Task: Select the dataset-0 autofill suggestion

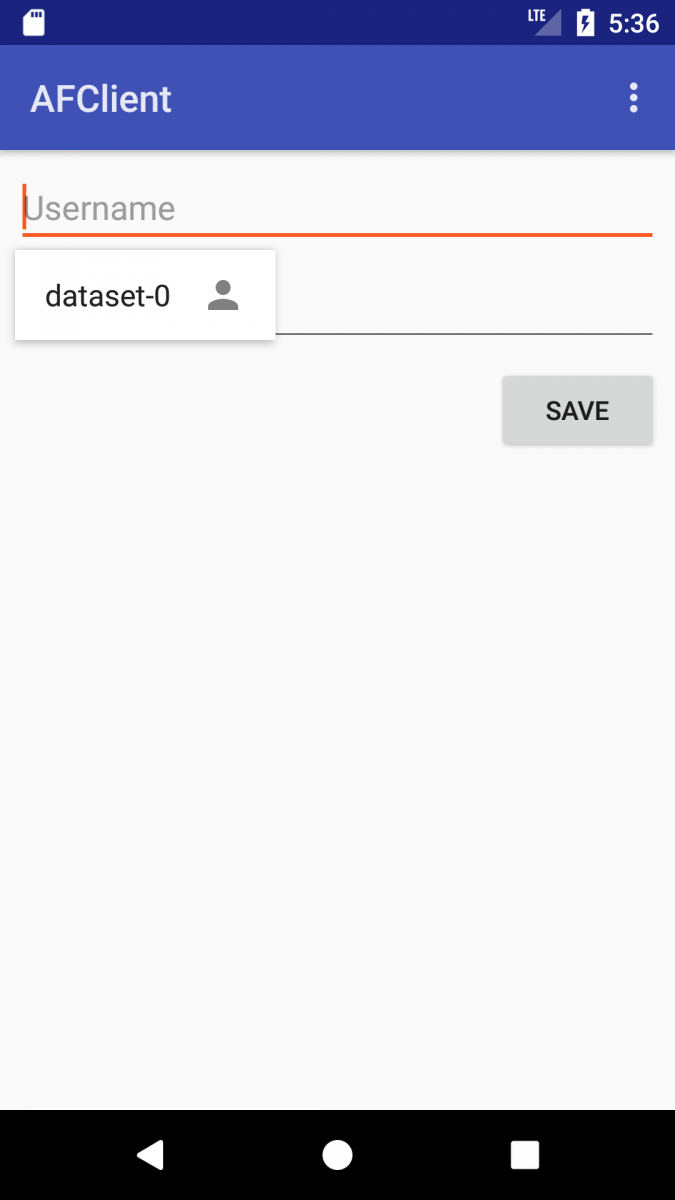Action: pos(145,295)
